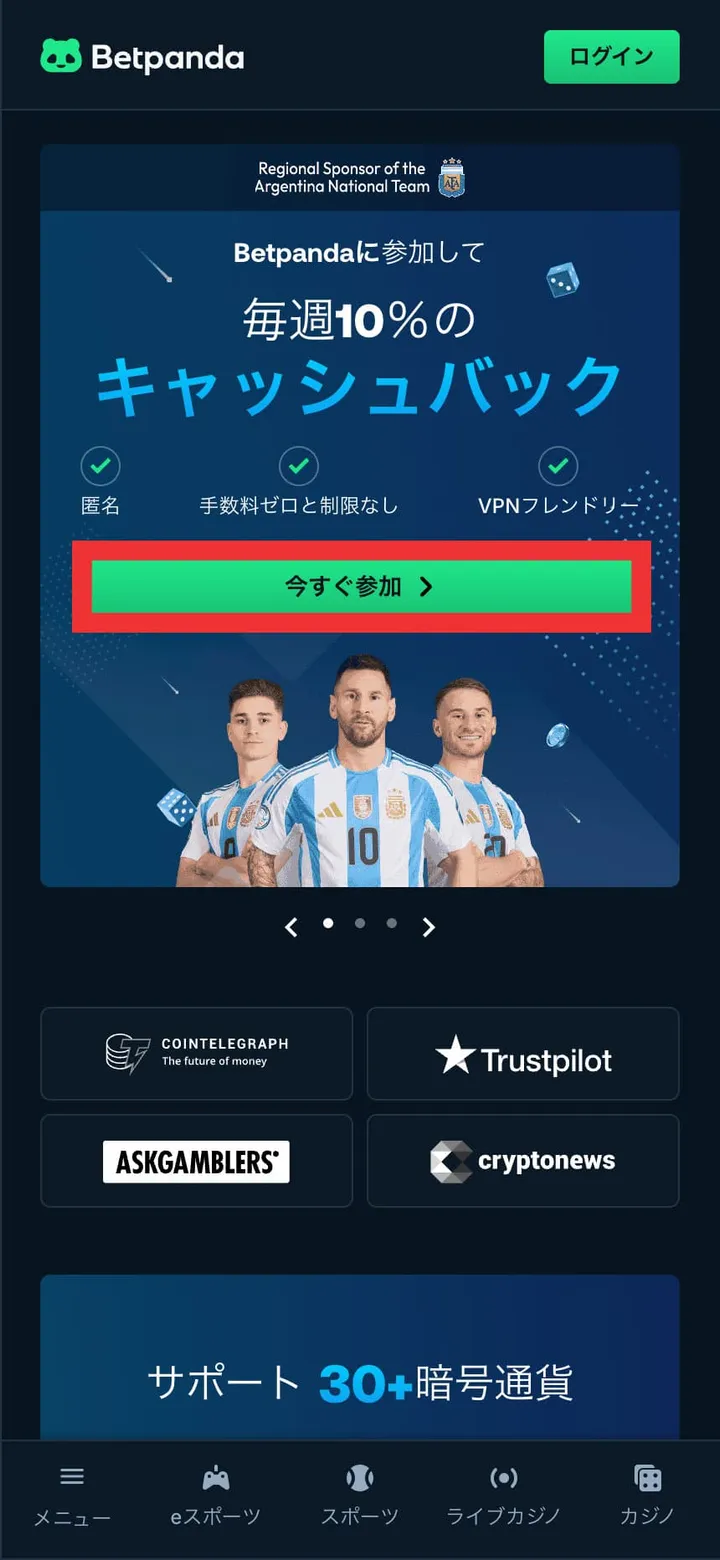Switch to the ライブカジノ tab
This screenshot has height=1560, width=720.
click(x=503, y=1496)
